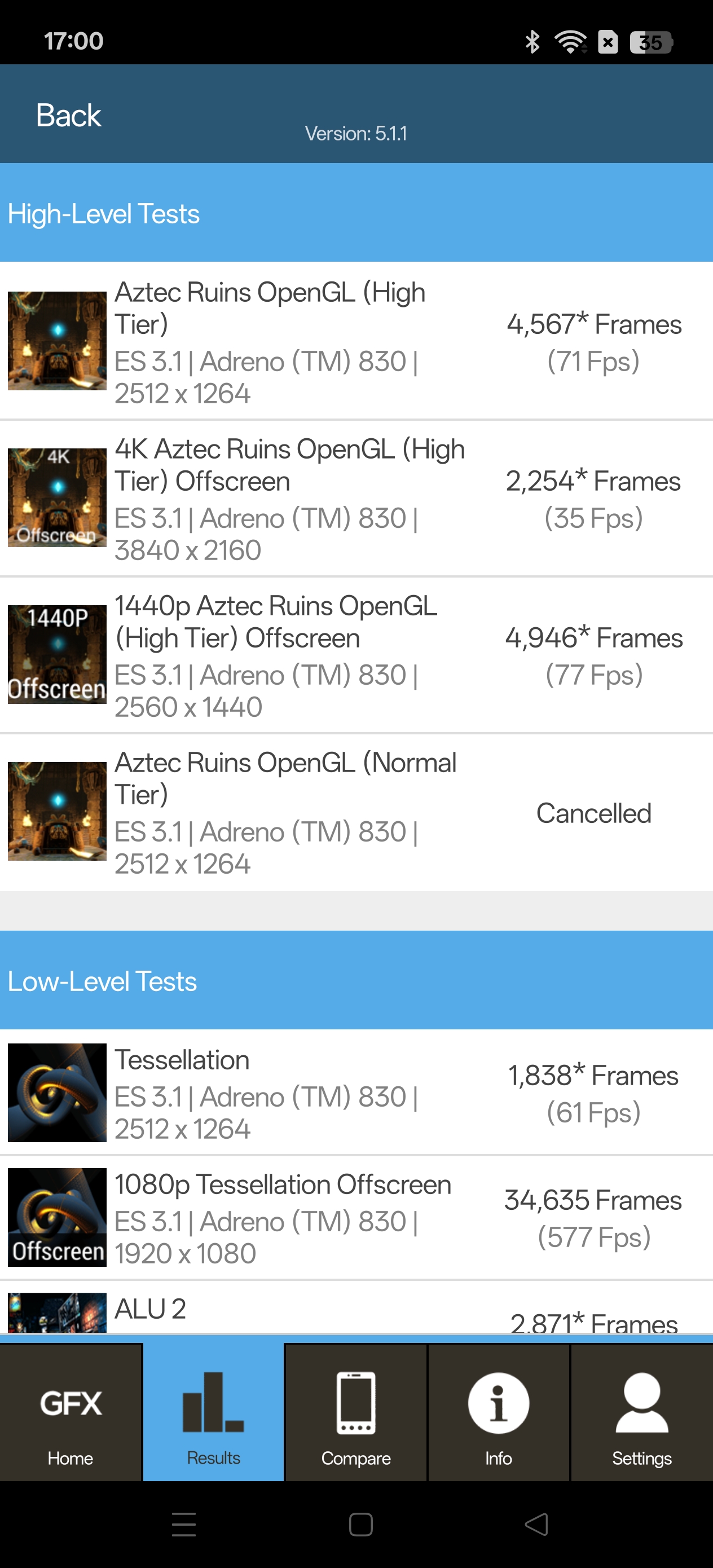Select the cancelled Aztec Ruins Normal Tier test
Image resolution: width=713 pixels, height=1568 pixels.
[356, 812]
